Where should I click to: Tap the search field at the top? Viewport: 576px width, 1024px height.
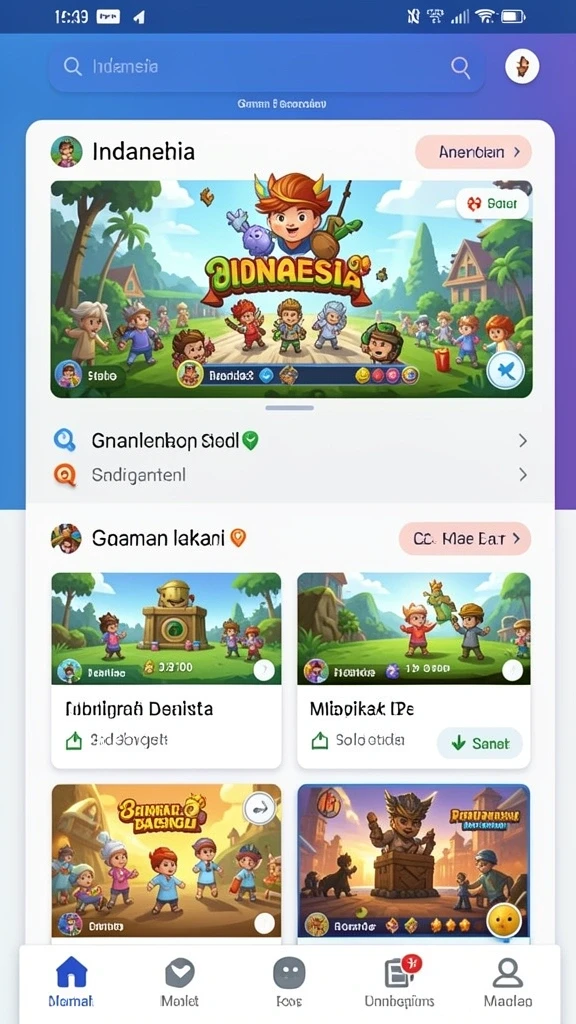tap(266, 67)
